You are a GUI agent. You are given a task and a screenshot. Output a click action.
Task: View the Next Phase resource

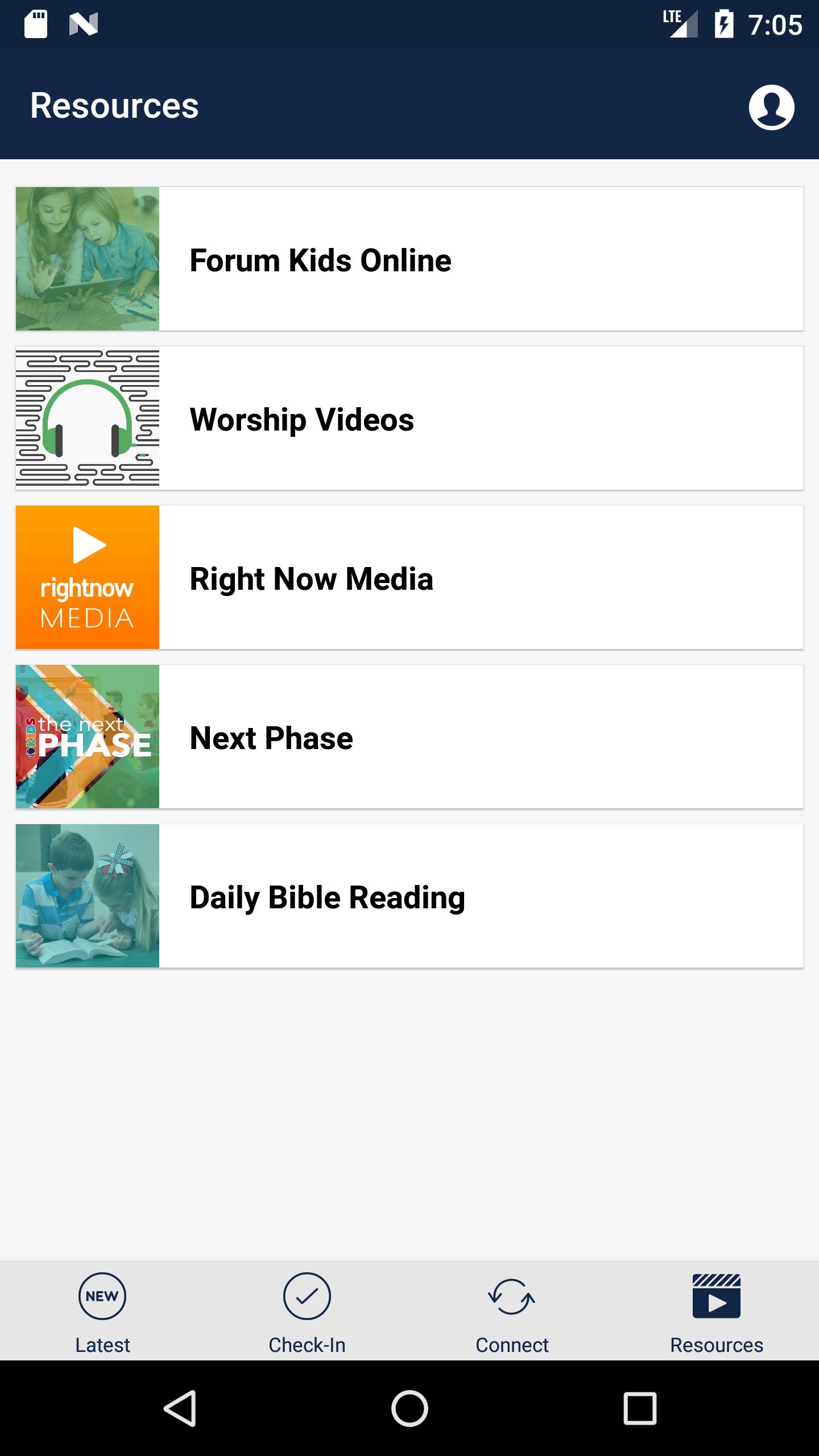(409, 737)
